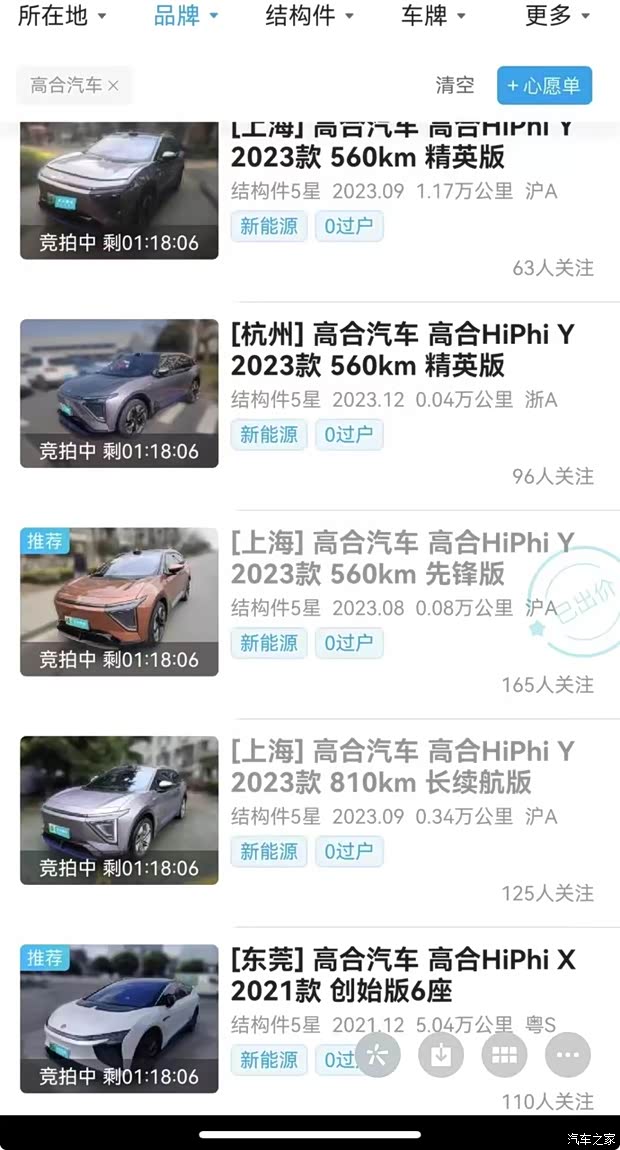The width and height of the screenshot is (620, 1150).
Task: Tap the floating download icon
Action: (x=441, y=1054)
